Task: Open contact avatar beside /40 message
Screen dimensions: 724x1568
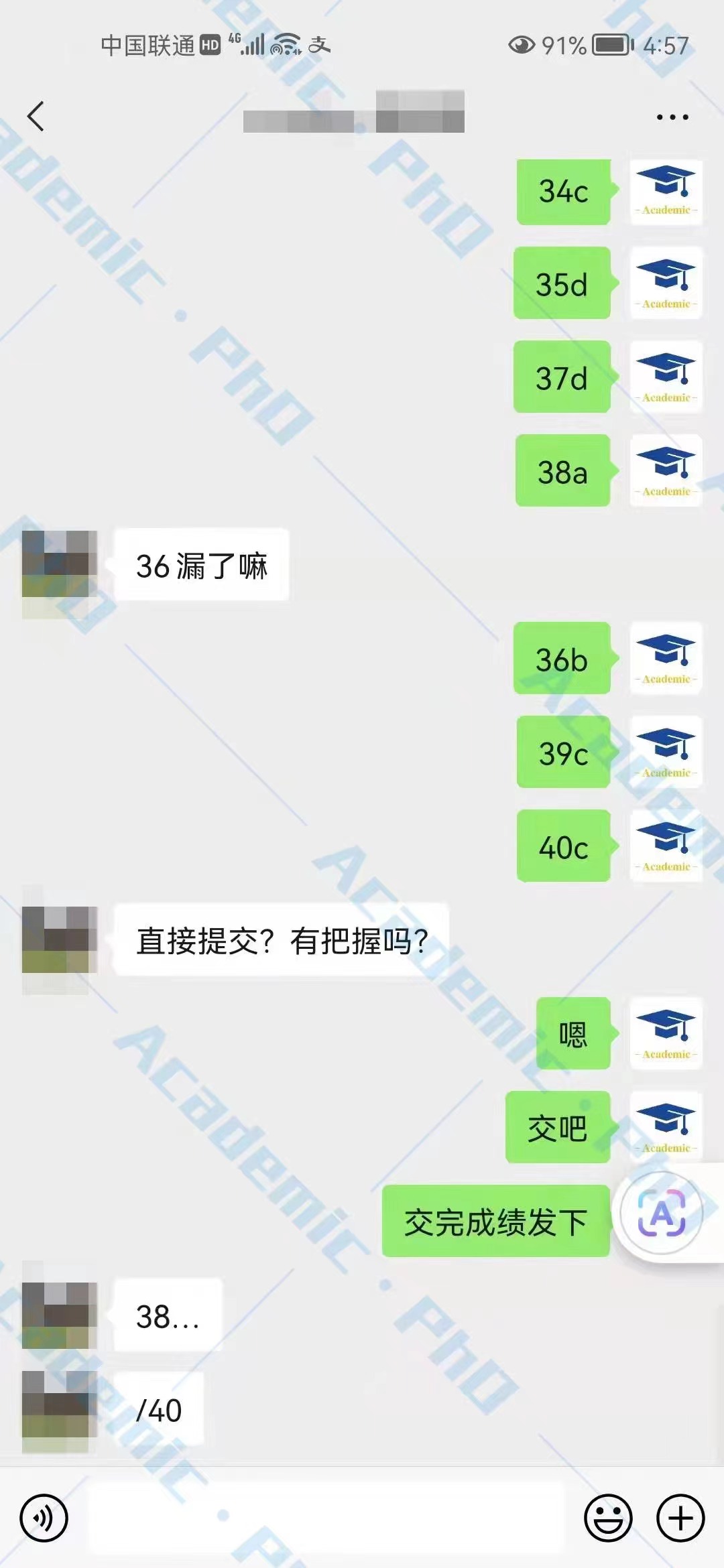Action: pyautogui.click(x=59, y=1405)
